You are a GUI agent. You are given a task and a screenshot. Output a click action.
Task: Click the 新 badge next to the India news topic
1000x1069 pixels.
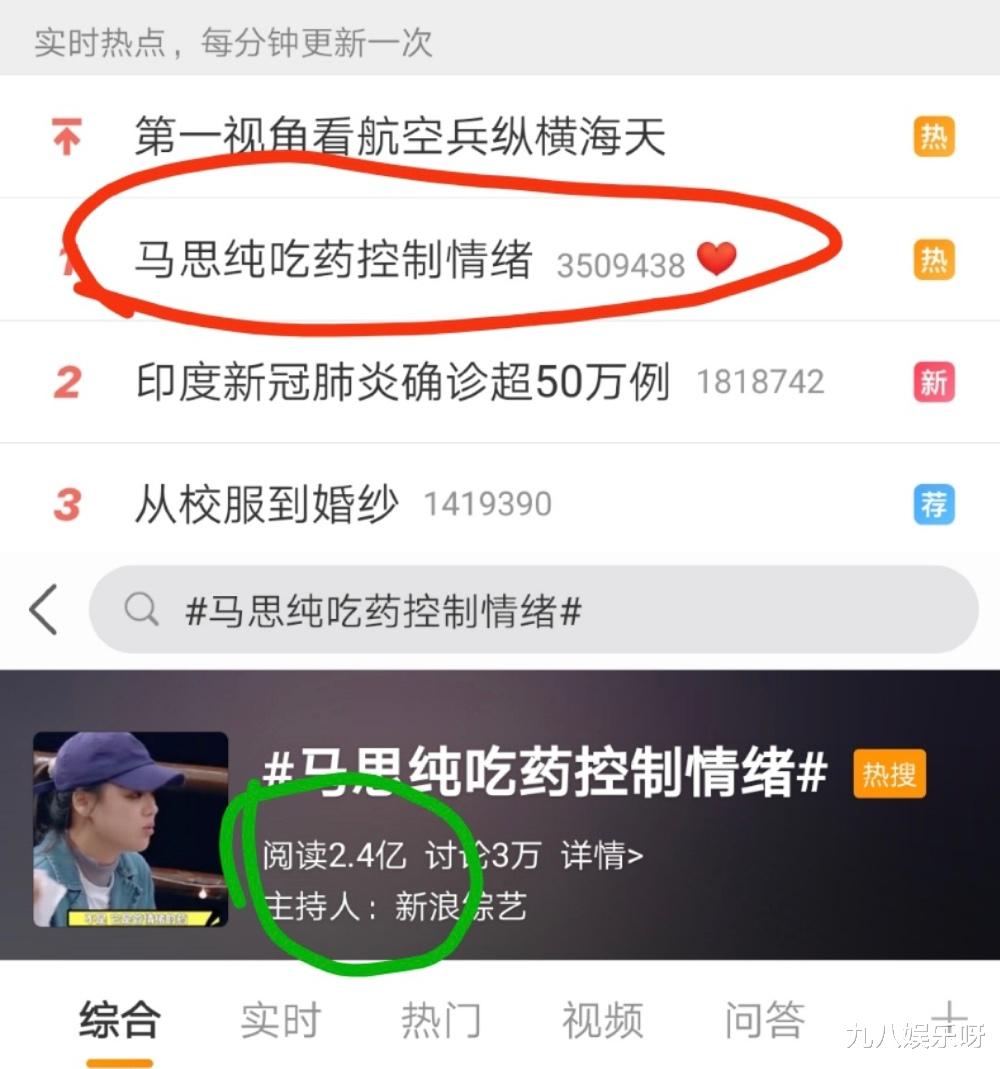934,383
